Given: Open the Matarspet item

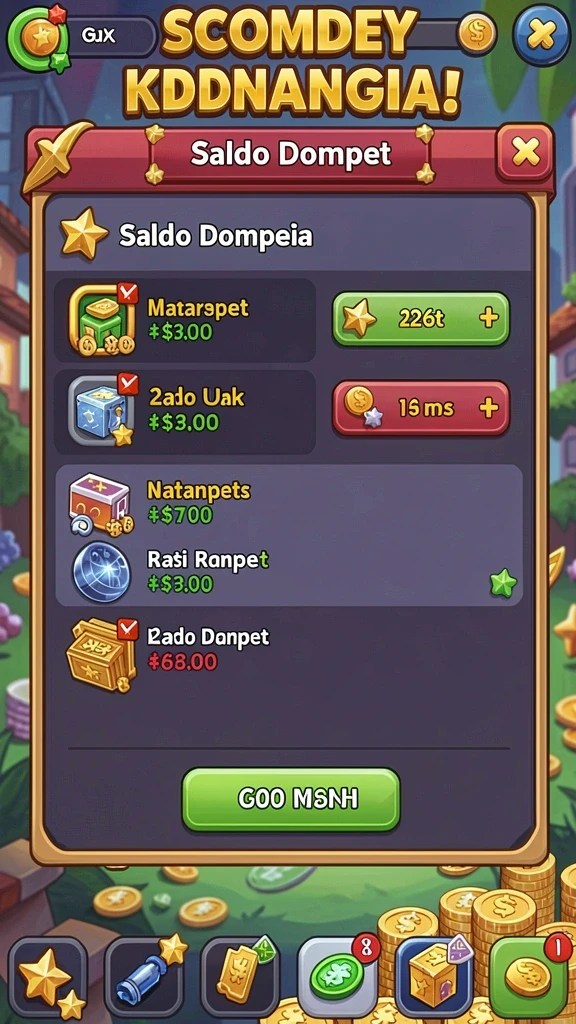Looking at the screenshot, I should pos(184,320).
